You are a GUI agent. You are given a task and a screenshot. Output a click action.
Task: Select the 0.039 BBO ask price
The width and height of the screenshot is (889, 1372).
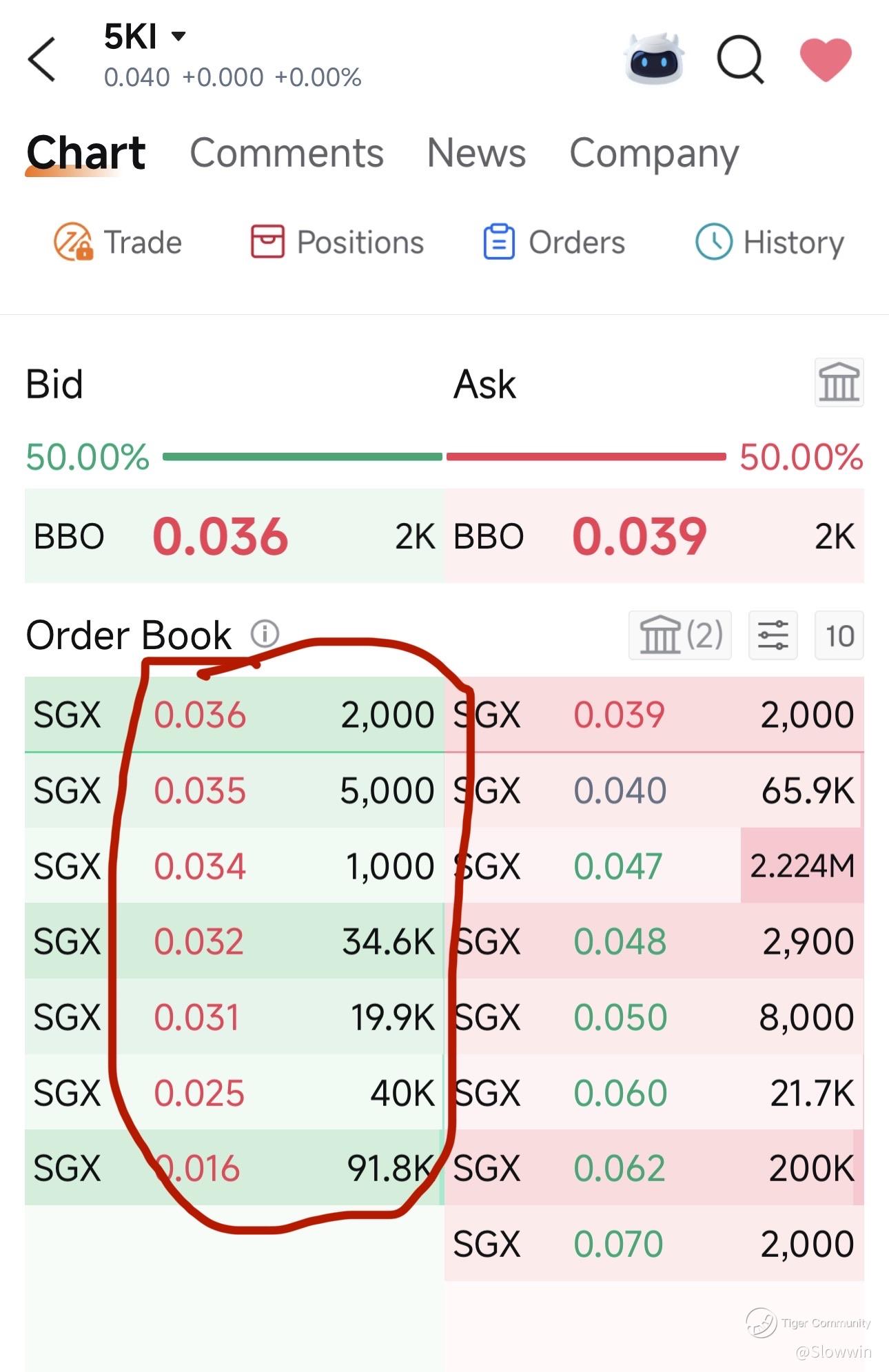click(640, 536)
